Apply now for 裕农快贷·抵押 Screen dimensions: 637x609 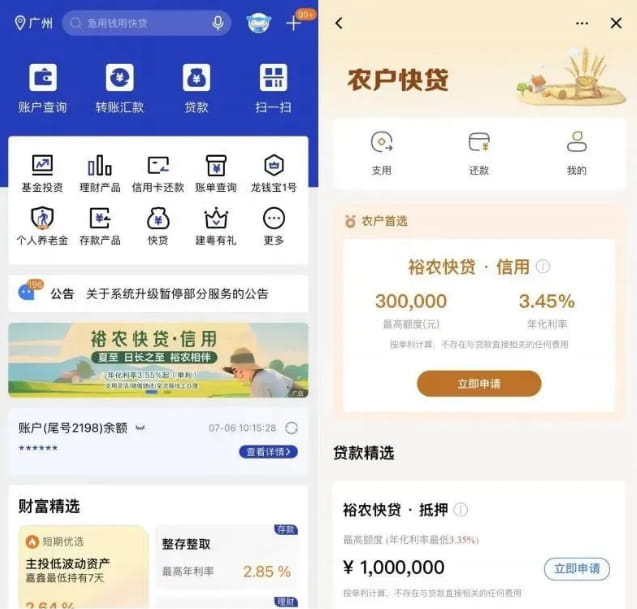[577, 568]
